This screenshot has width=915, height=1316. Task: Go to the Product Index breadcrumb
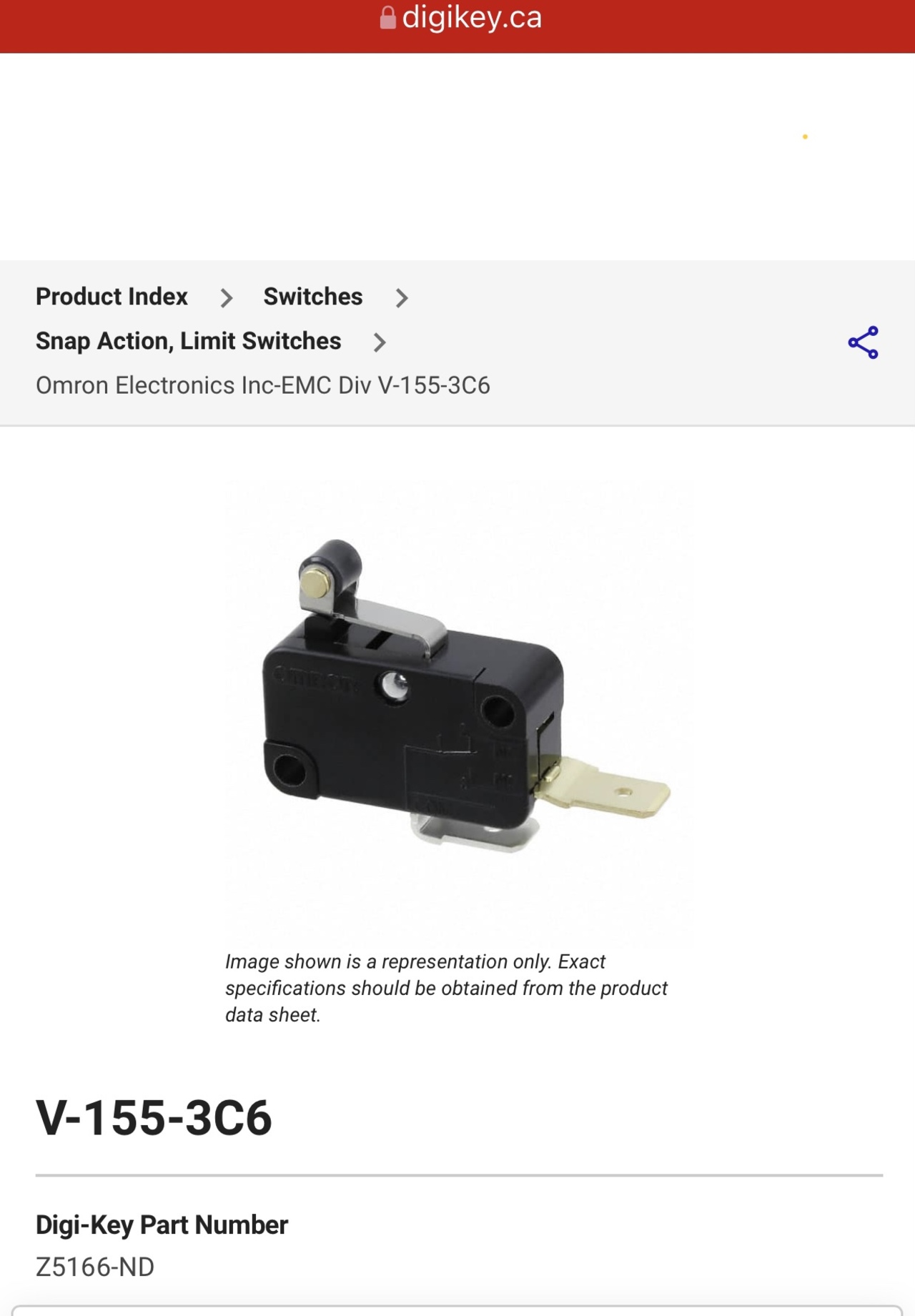coord(112,297)
